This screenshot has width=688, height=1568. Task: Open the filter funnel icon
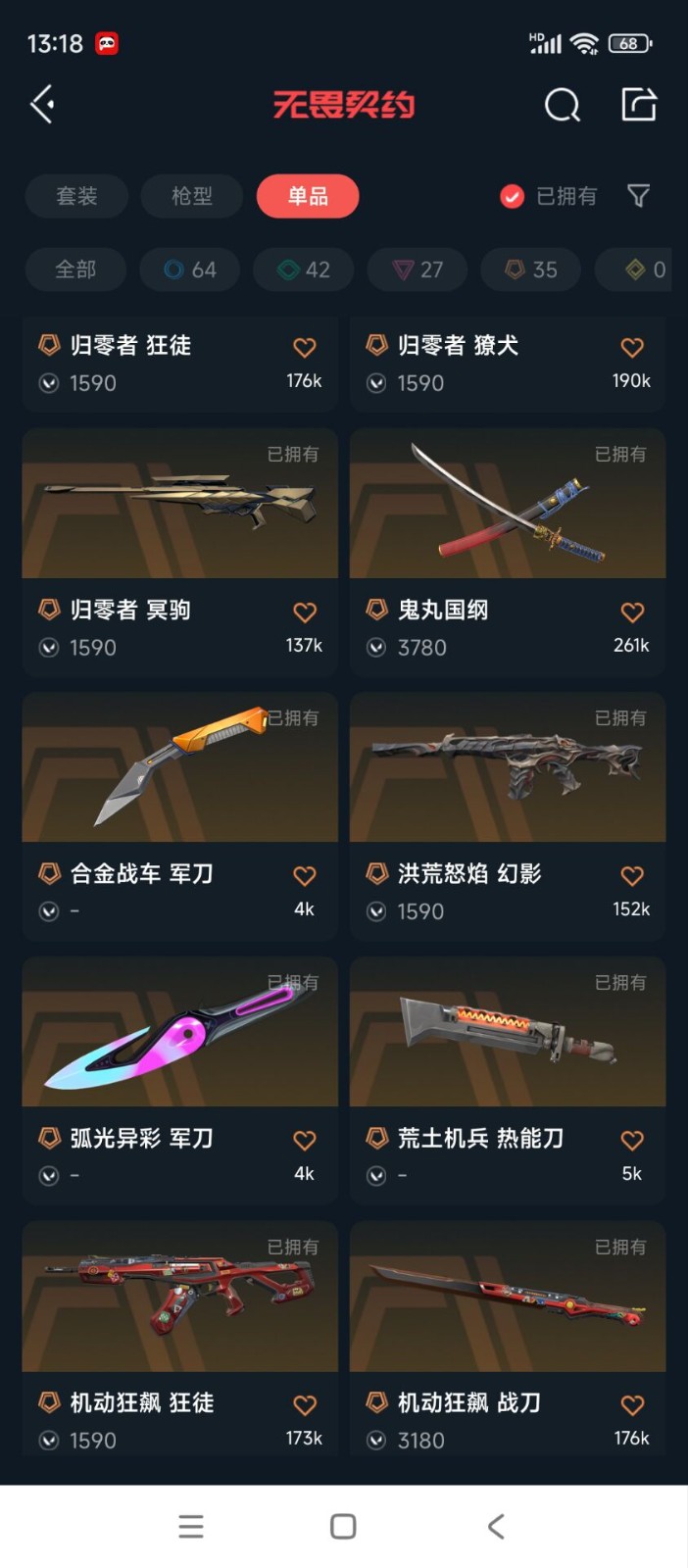click(638, 196)
